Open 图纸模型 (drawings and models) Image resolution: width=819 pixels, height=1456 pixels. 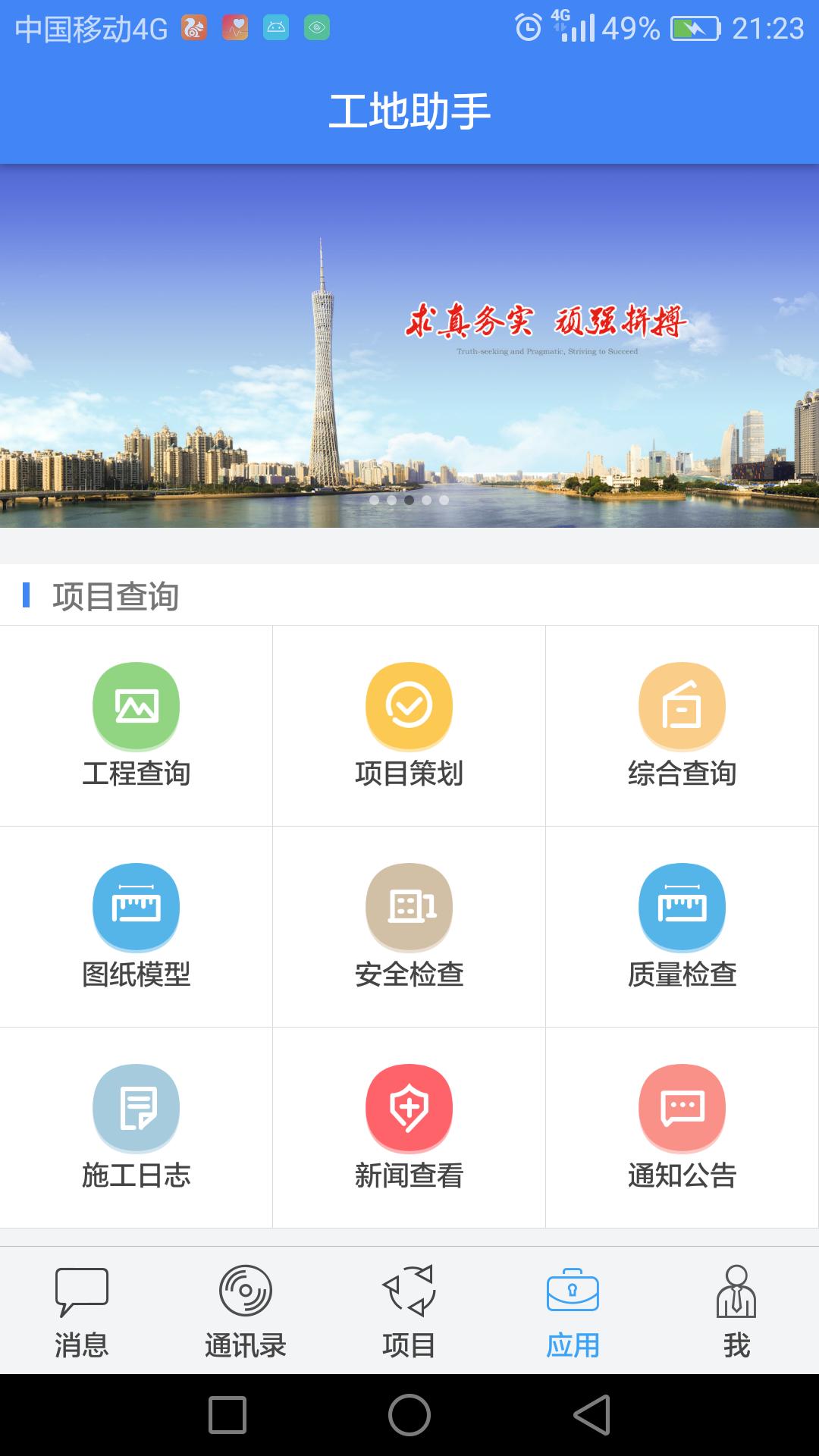[136, 925]
